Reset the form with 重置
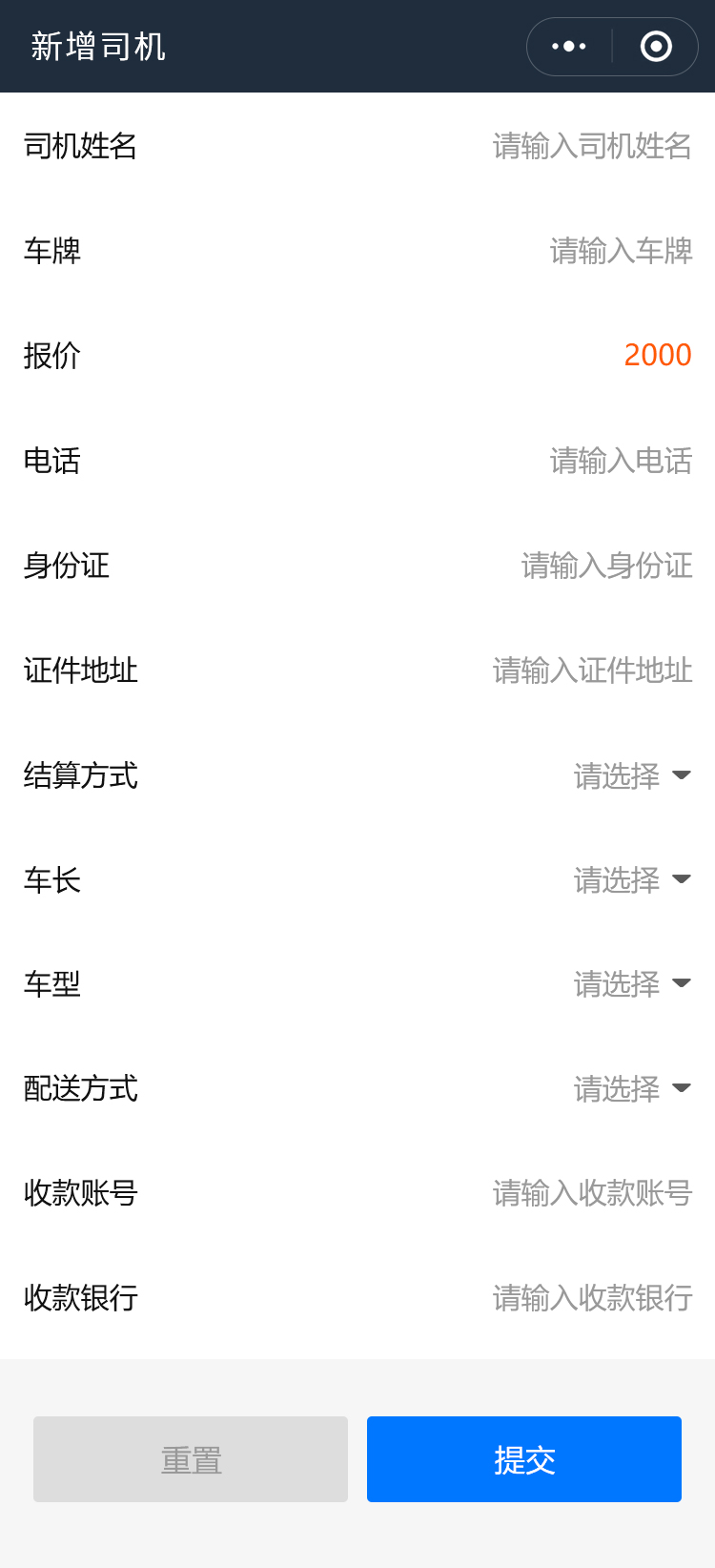The height and width of the screenshot is (1568, 715). [191, 1459]
